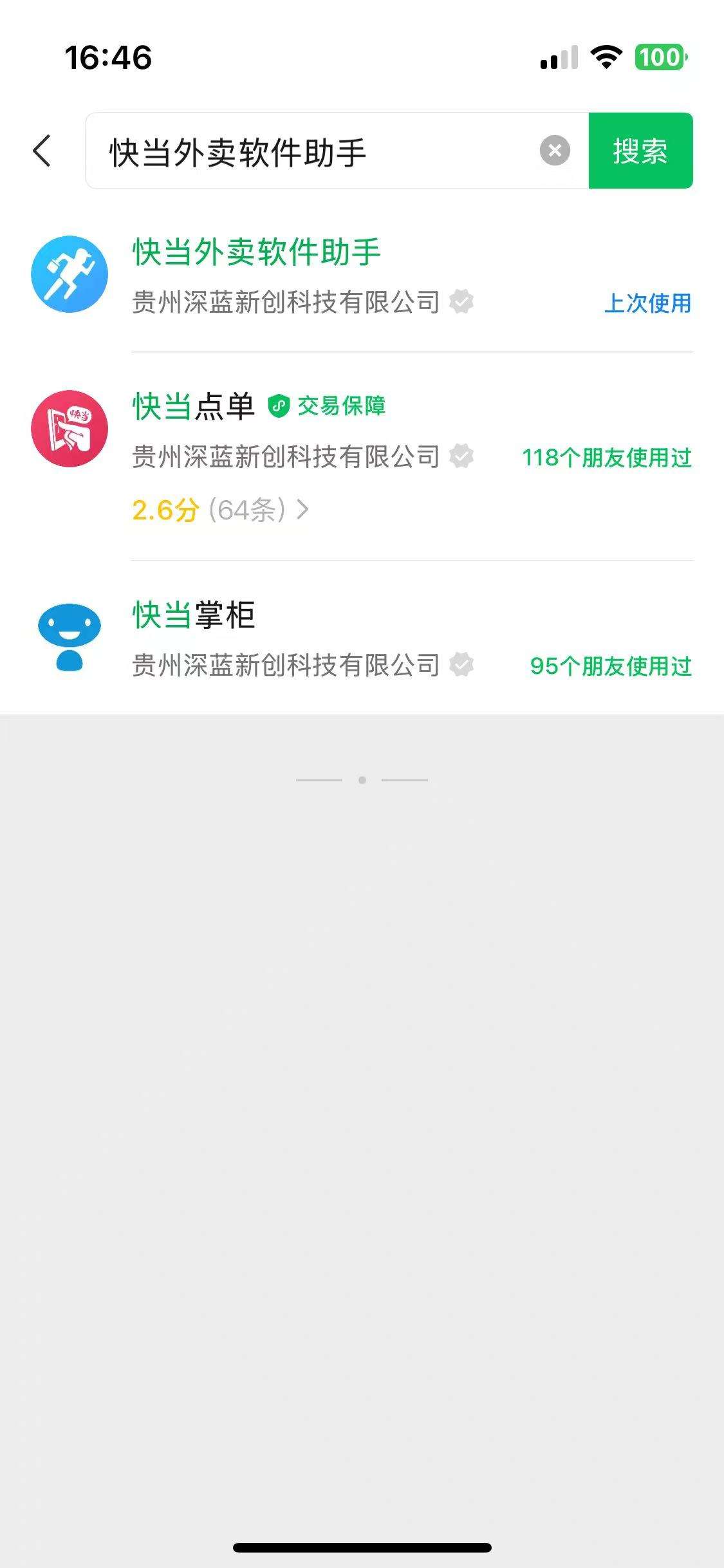Viewport: 724px width, 1568px height.
Task: Tap the green 搜索 button
Action: 640,151
